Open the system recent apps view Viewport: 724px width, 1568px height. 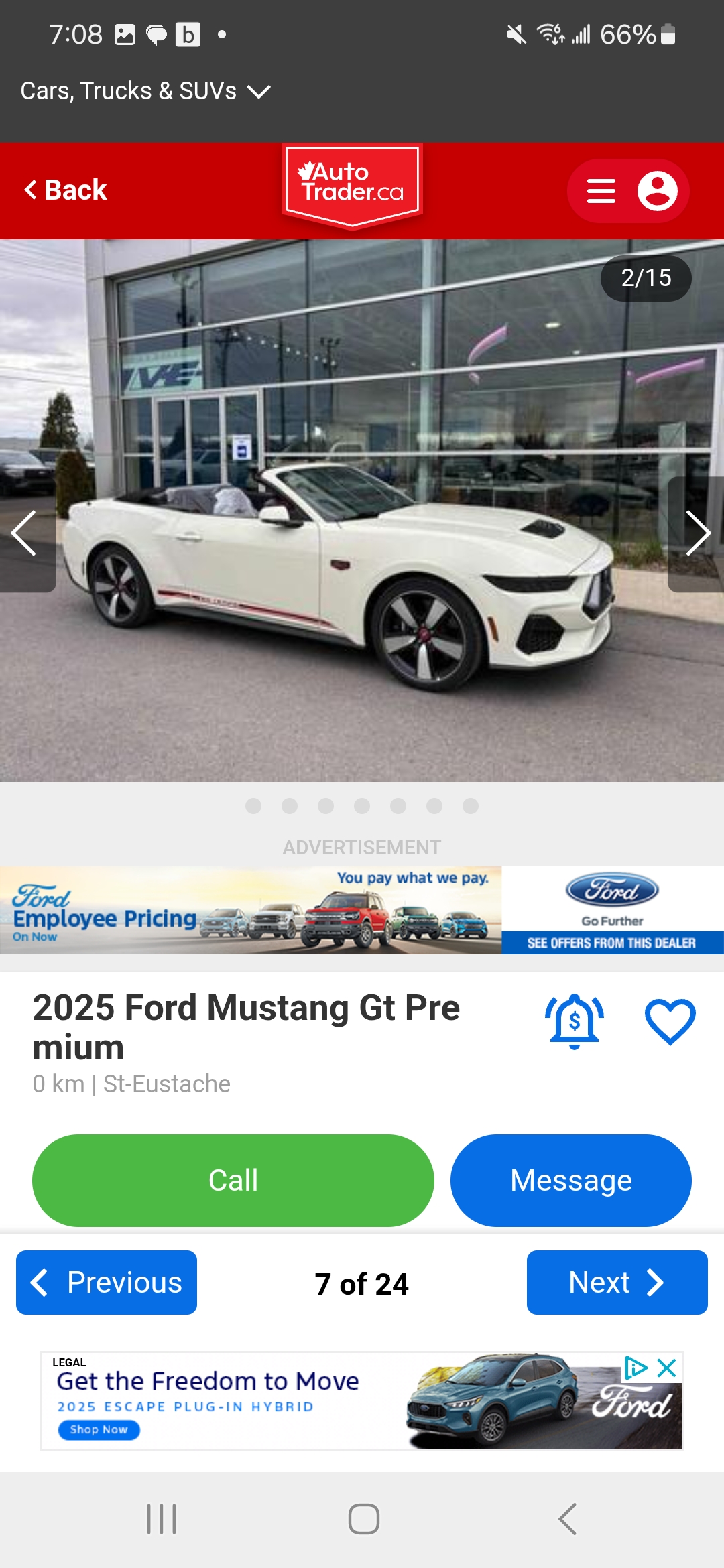click(162, 1519)
